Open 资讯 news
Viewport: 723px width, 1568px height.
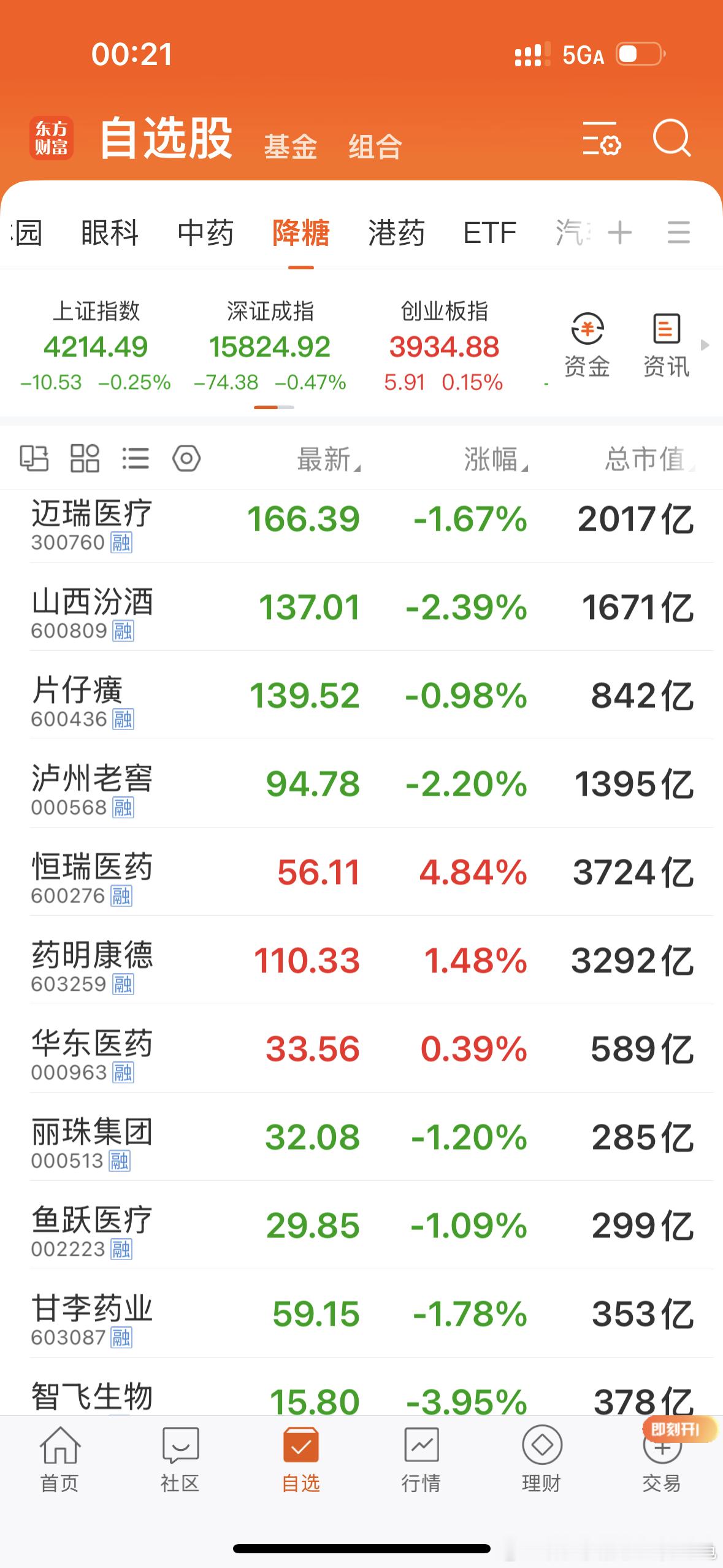[666, 345]
